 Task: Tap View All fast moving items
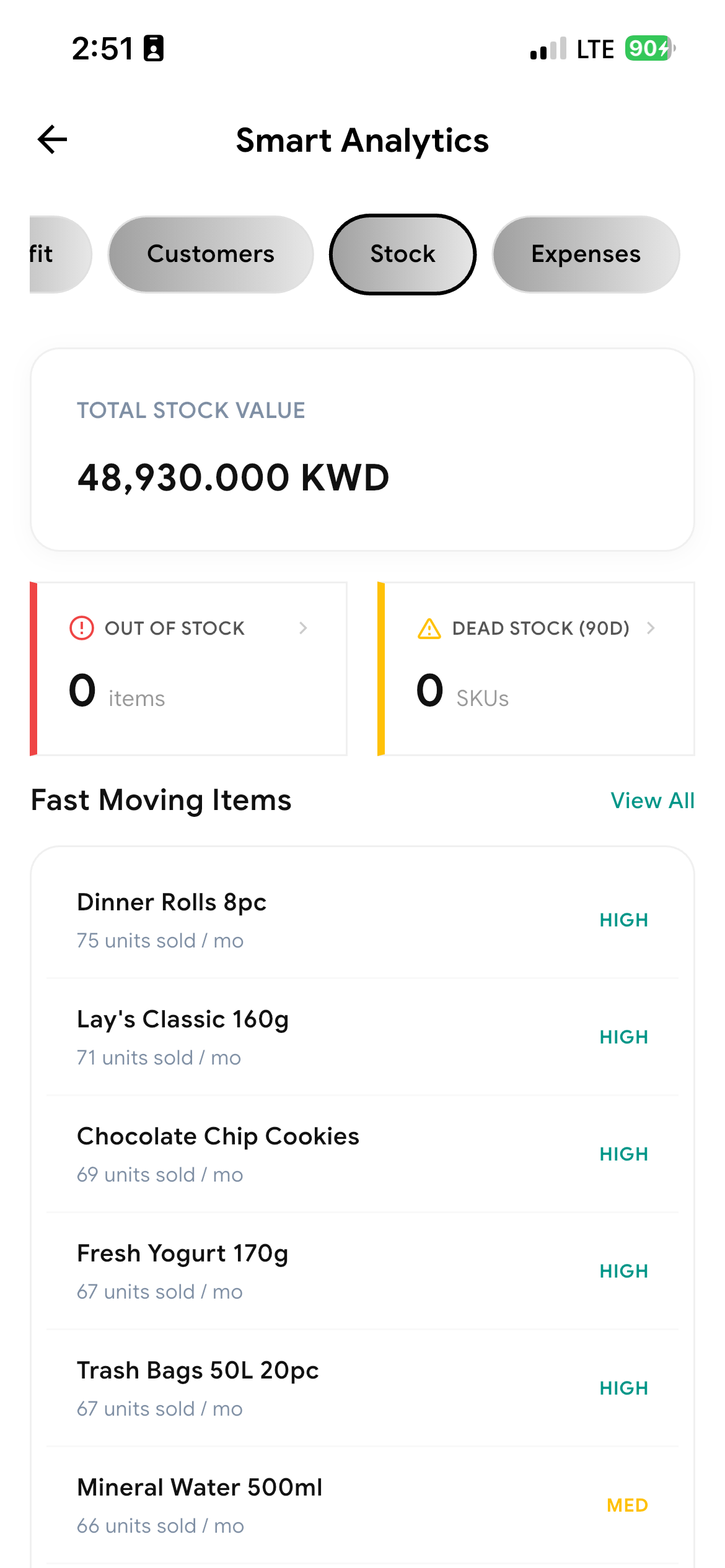click(652, 800)
